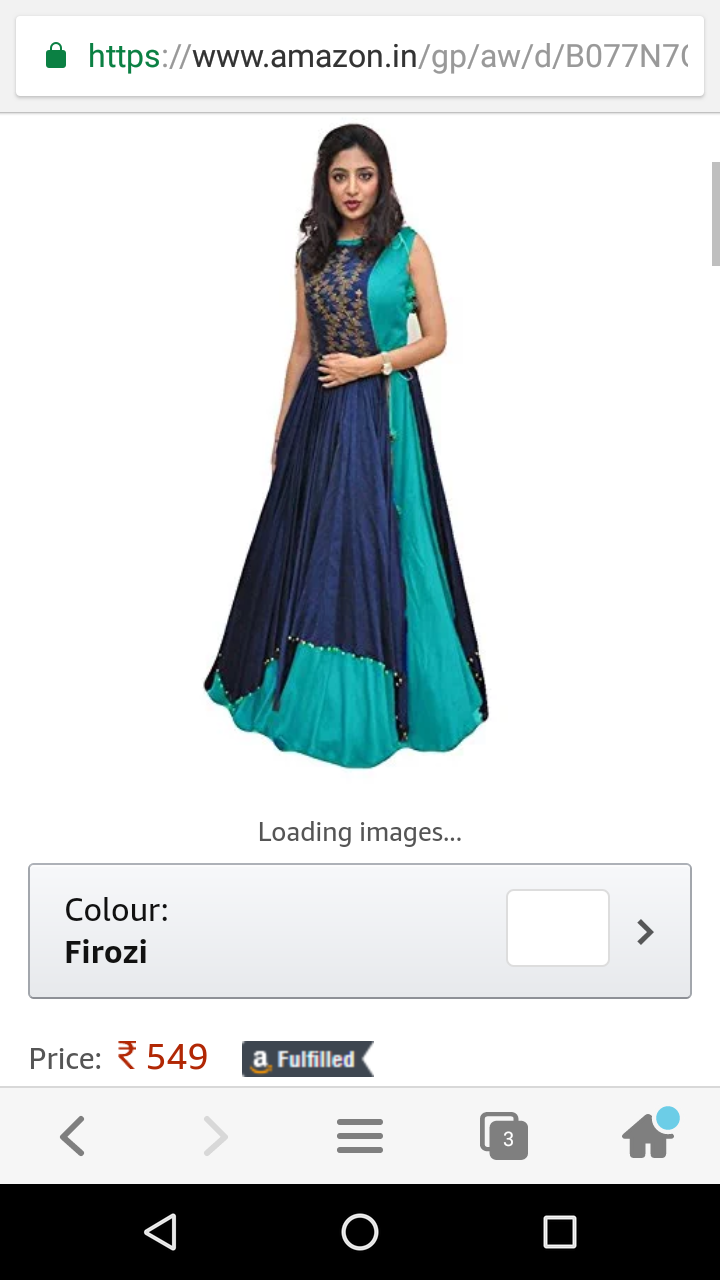Go back to the previous page
This screenshot has width=720, height=1280.
point(72,1136)
